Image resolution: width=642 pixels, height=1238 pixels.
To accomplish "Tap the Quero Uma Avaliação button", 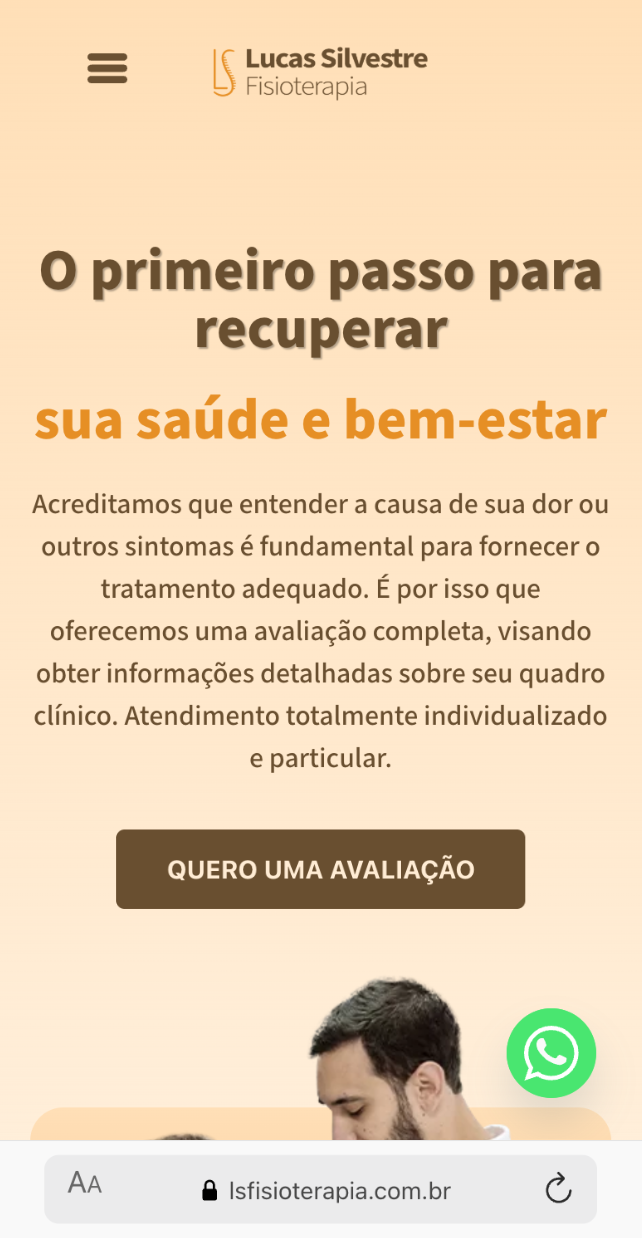I will coord(320,869).
